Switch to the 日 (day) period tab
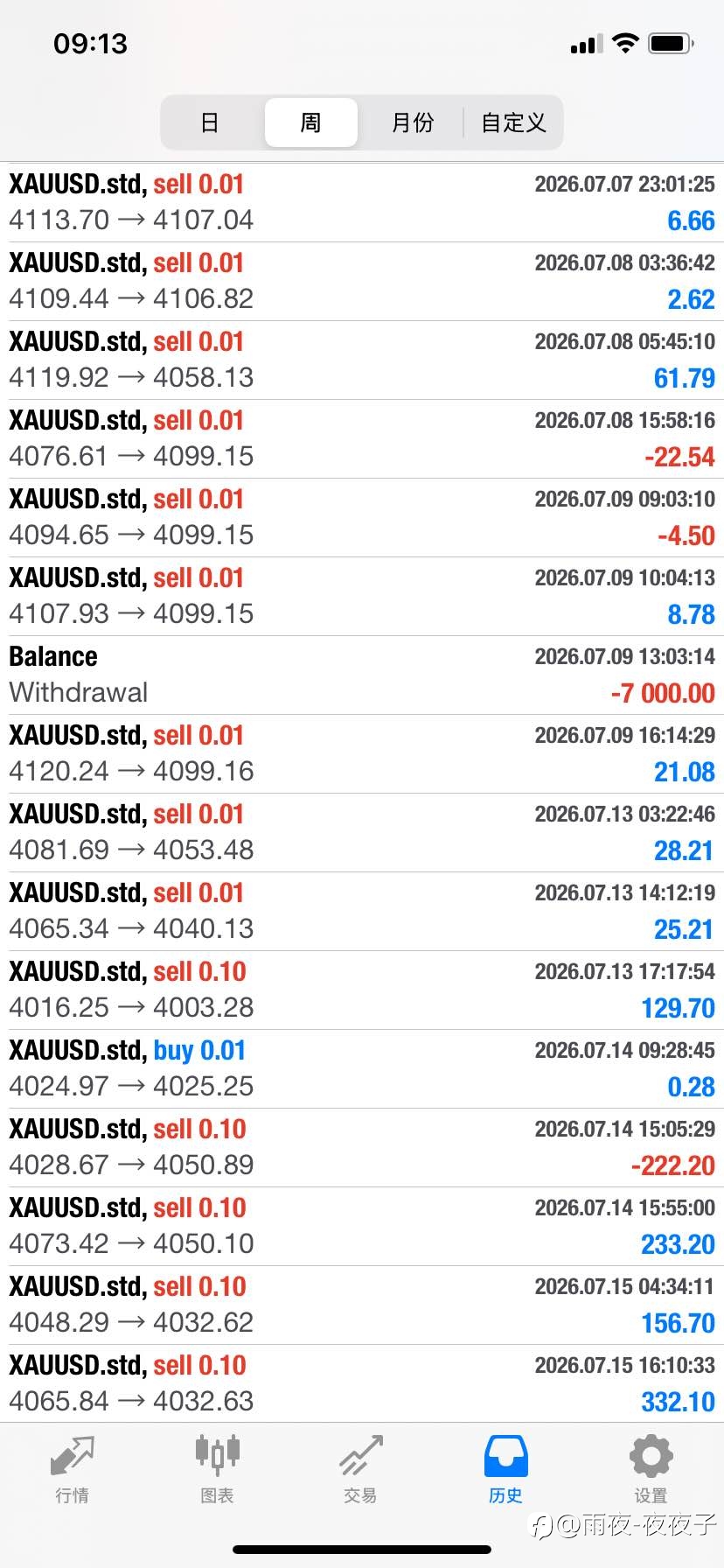Image resolution: width=724 pixels, height=1568 pixels. [x=210, y=122]
